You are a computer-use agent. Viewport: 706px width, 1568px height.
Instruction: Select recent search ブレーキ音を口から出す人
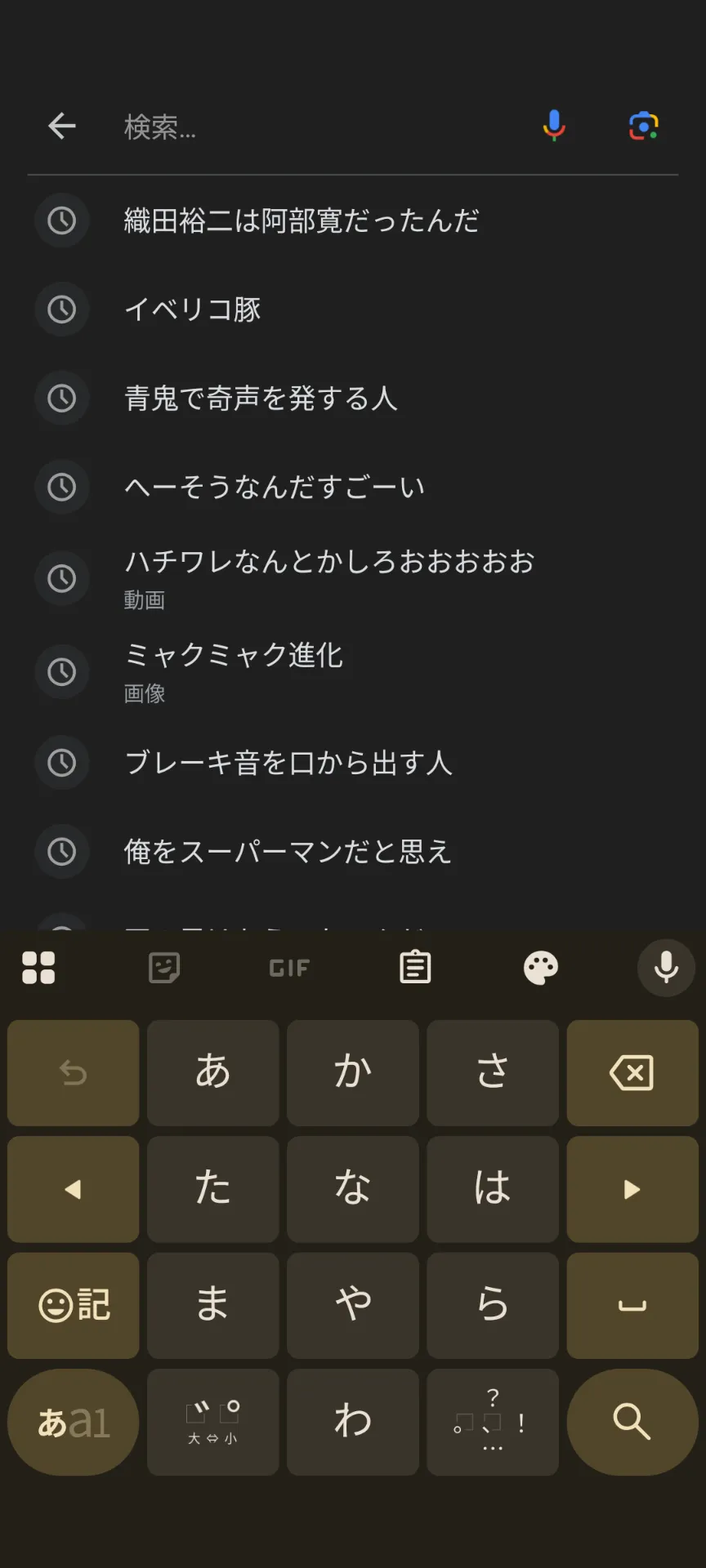click(288, 763)
